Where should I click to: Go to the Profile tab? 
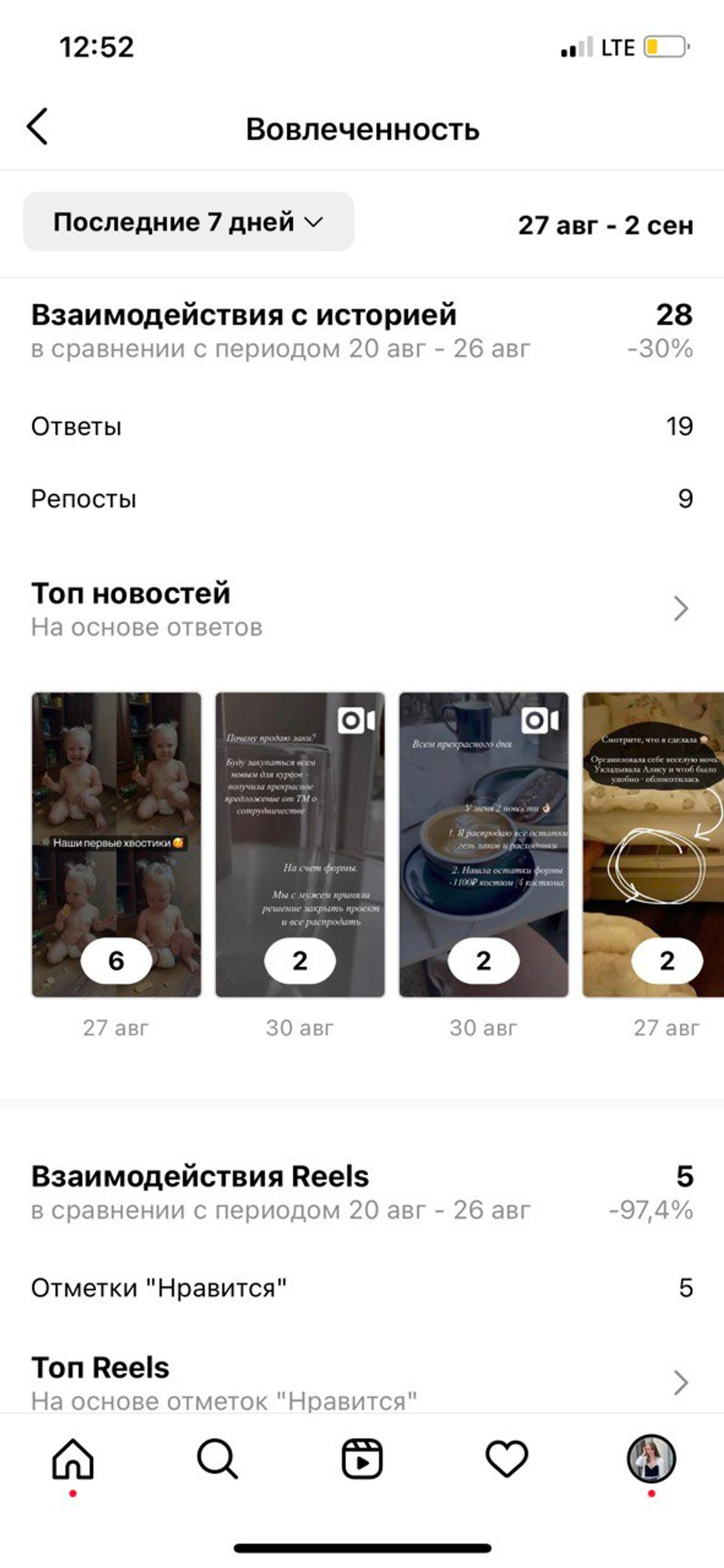tap(651, 1458)
